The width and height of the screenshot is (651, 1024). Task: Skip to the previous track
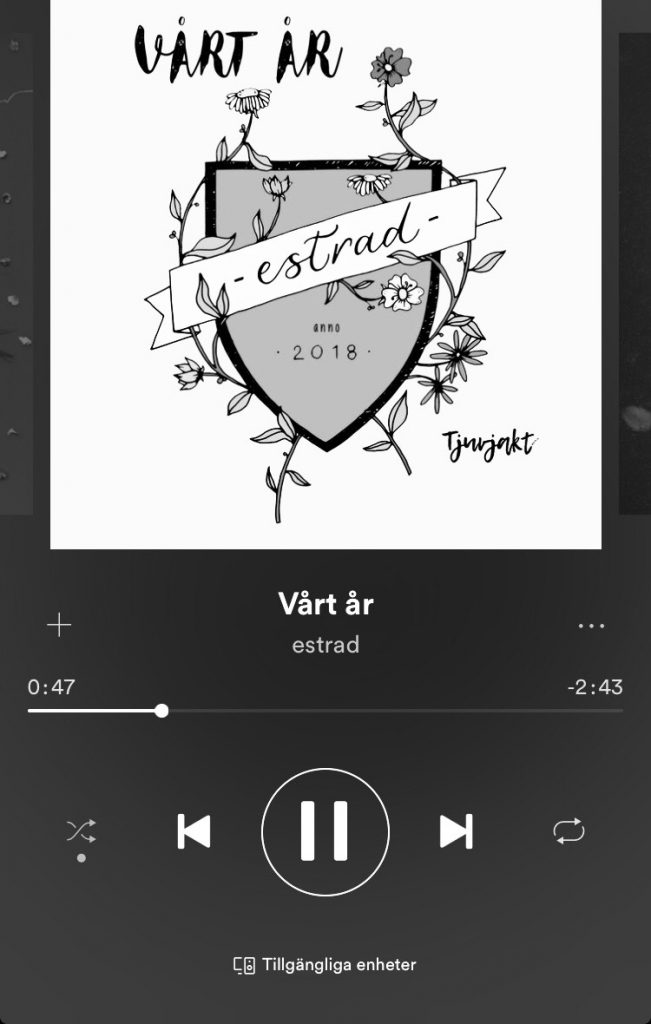(x=194, y=831)
